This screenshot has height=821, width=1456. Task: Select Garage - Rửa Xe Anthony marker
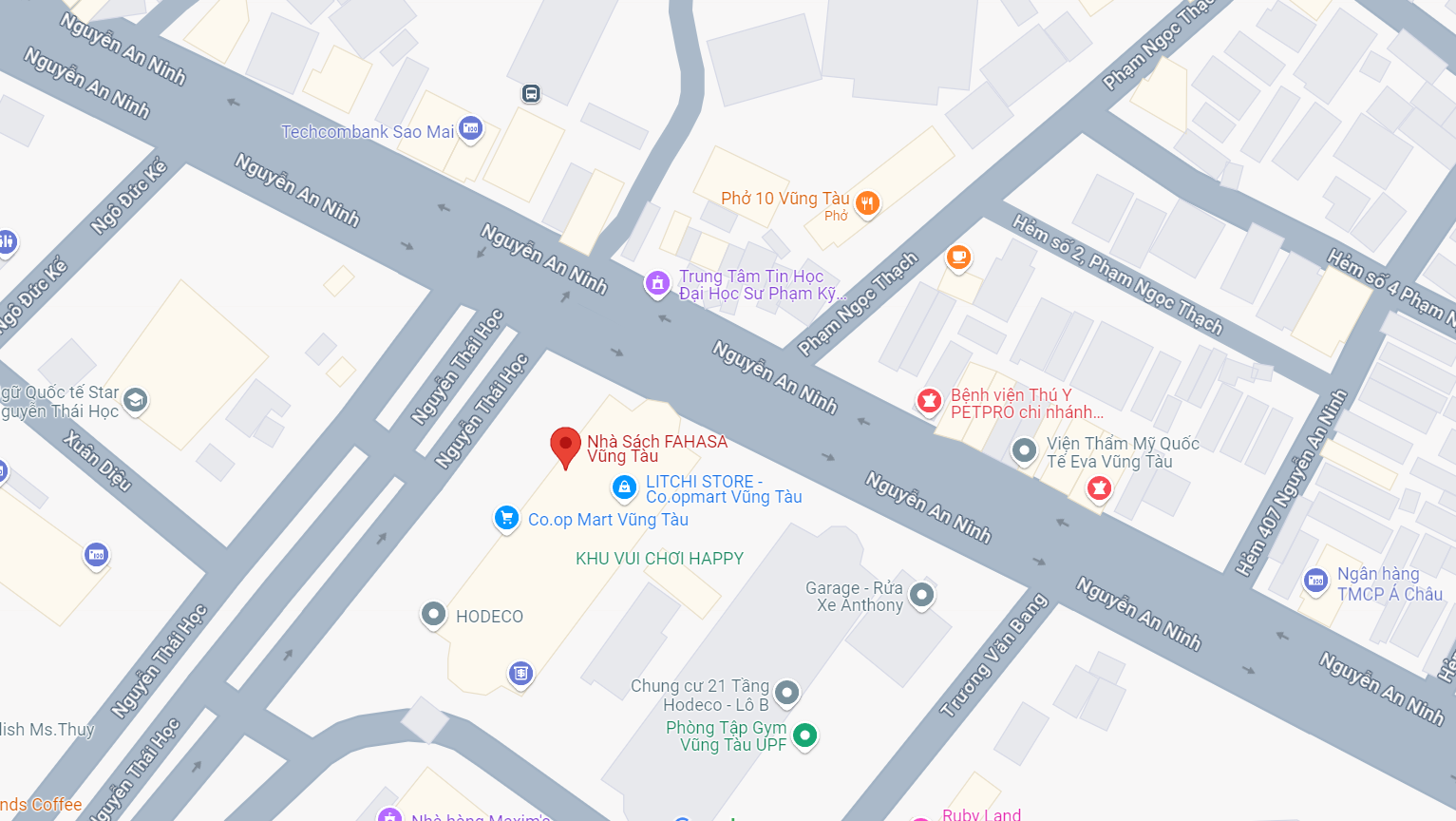921,596
